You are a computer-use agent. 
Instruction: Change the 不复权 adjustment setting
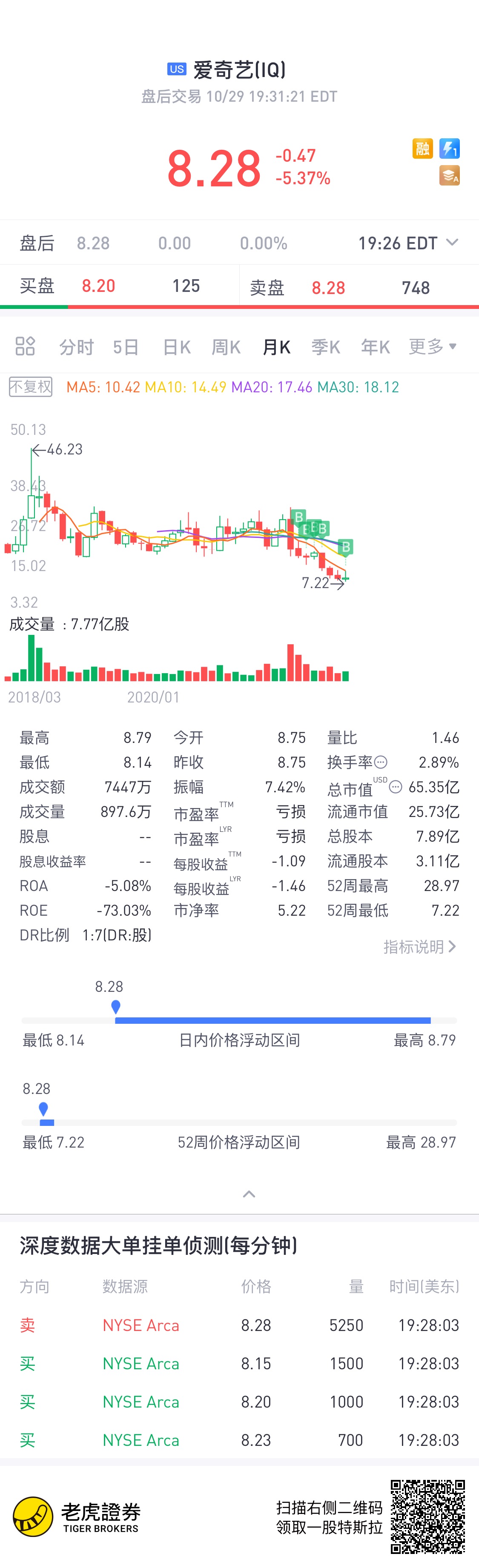coord(31,386)
